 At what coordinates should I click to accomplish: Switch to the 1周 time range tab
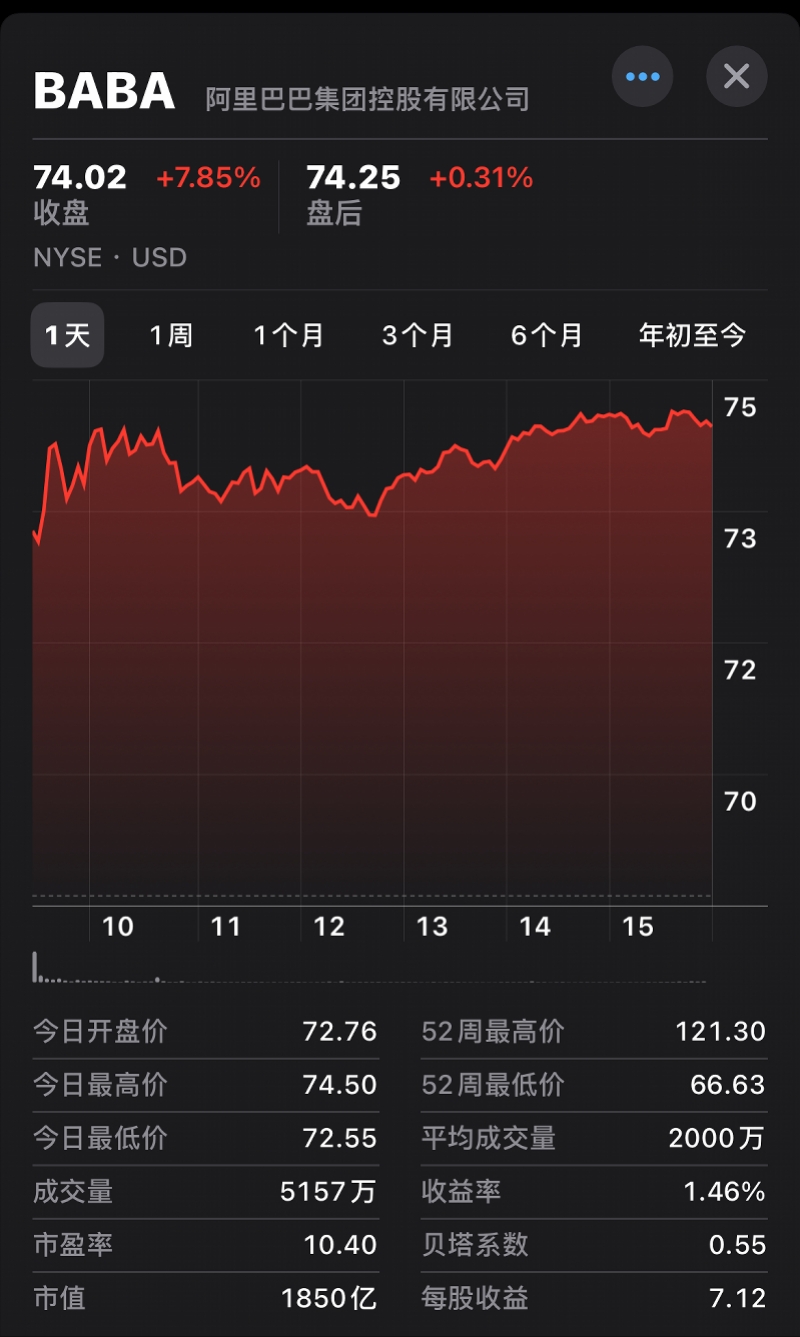[169, 336]
